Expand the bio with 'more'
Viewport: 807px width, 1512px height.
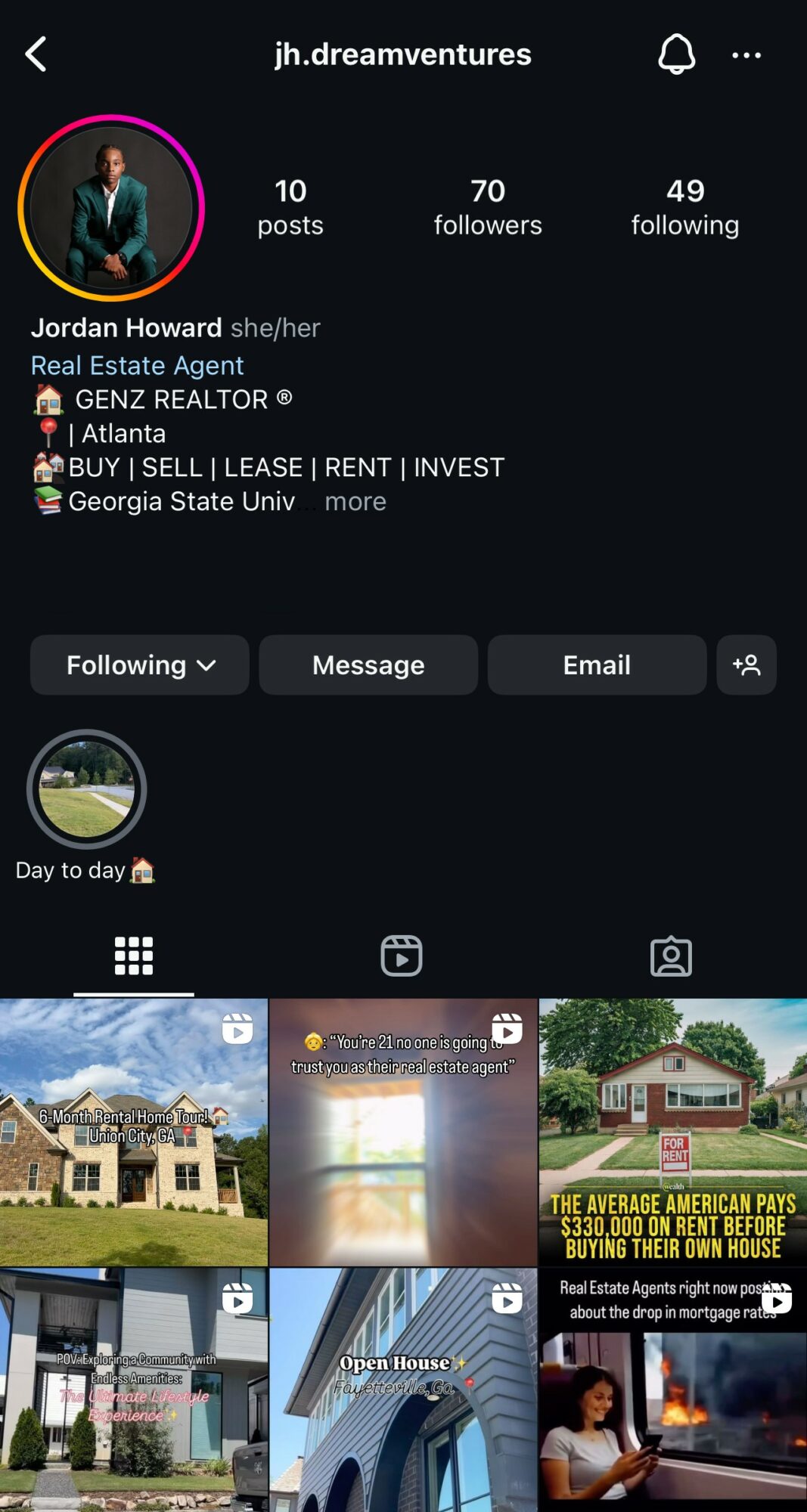(355, 501)
